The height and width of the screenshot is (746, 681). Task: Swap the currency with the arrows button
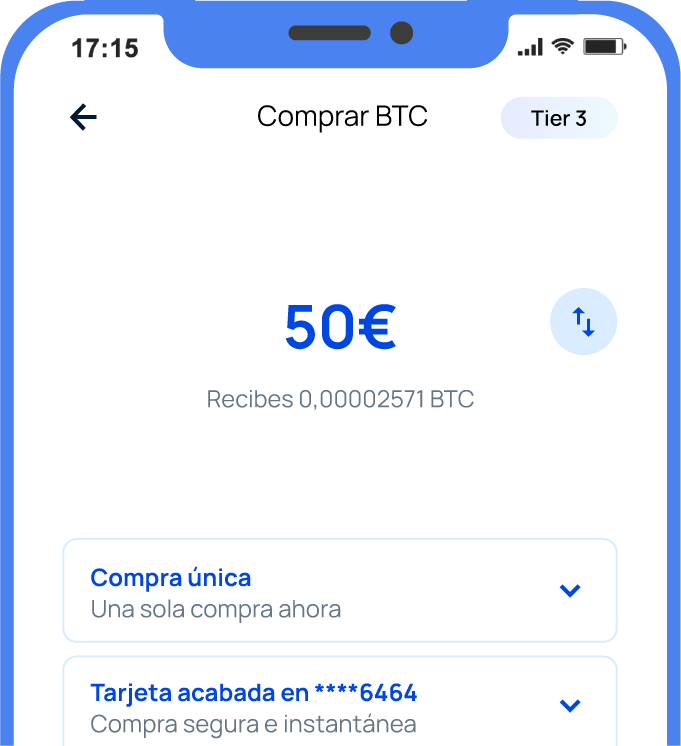point(583,322)
